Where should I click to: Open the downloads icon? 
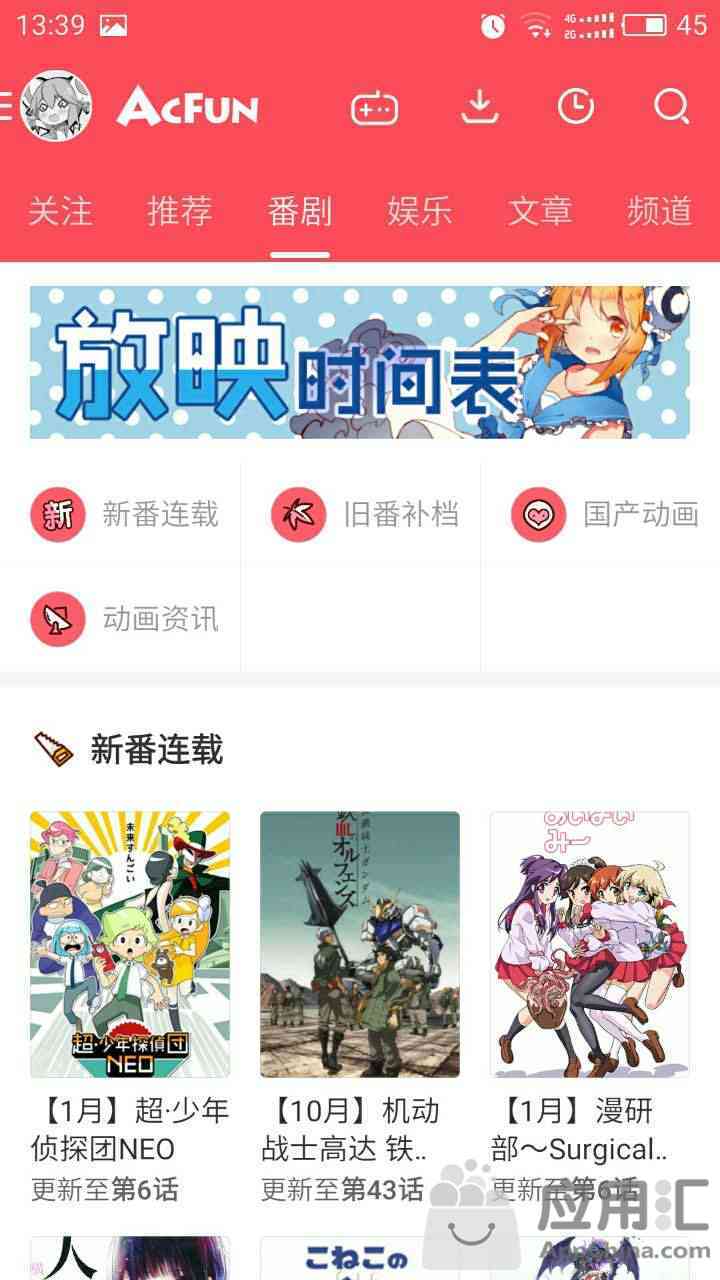[479, 106]
